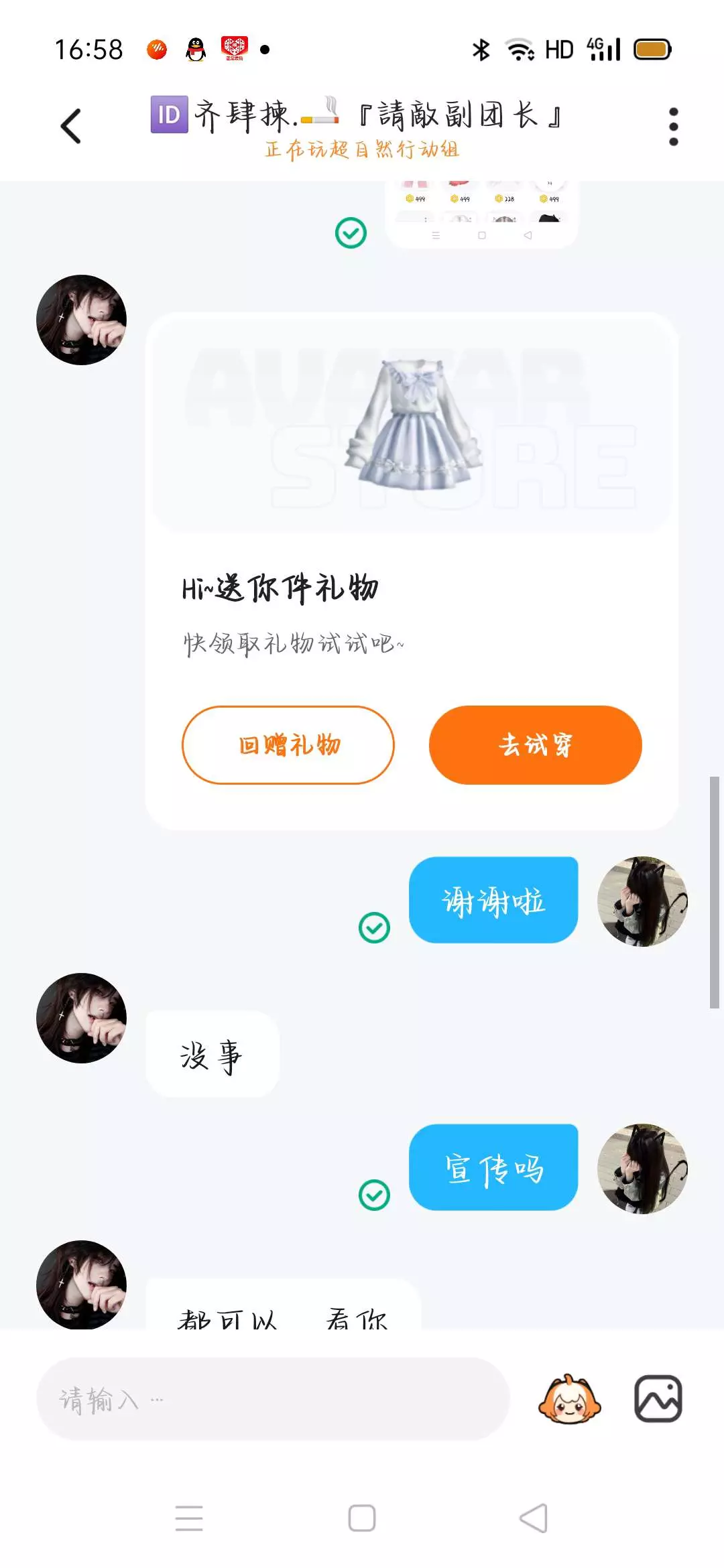Tap the 回赠礼物 button
This screenshot has width=724, height=1568.
tap(288, 744)
